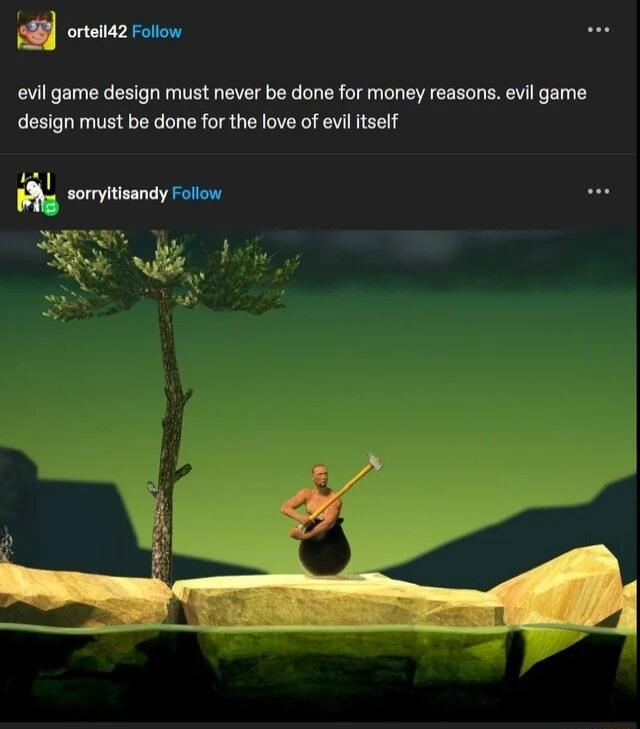Follow the user orteil42
Screen dimensions: 640x729
156,32
